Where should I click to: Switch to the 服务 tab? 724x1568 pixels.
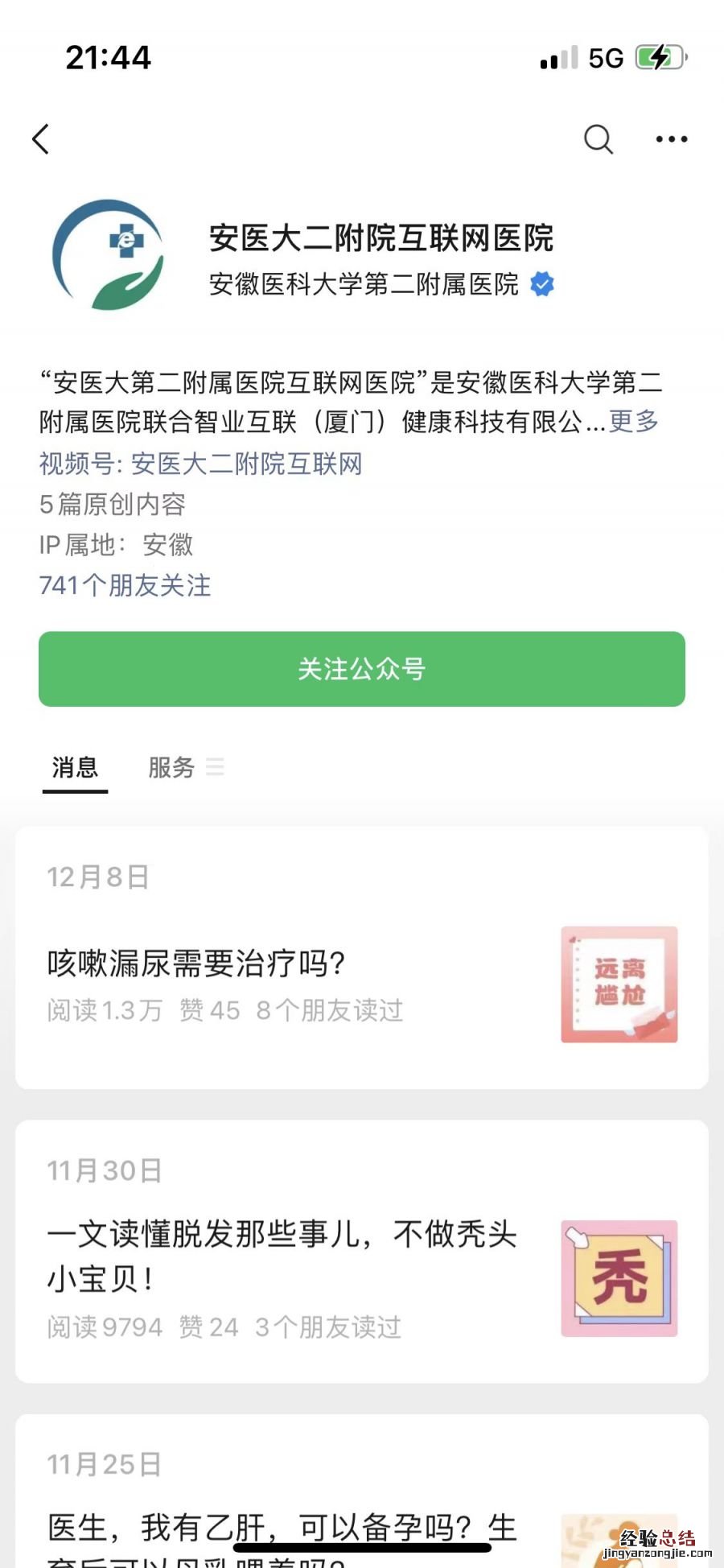[x=172, y=768]
